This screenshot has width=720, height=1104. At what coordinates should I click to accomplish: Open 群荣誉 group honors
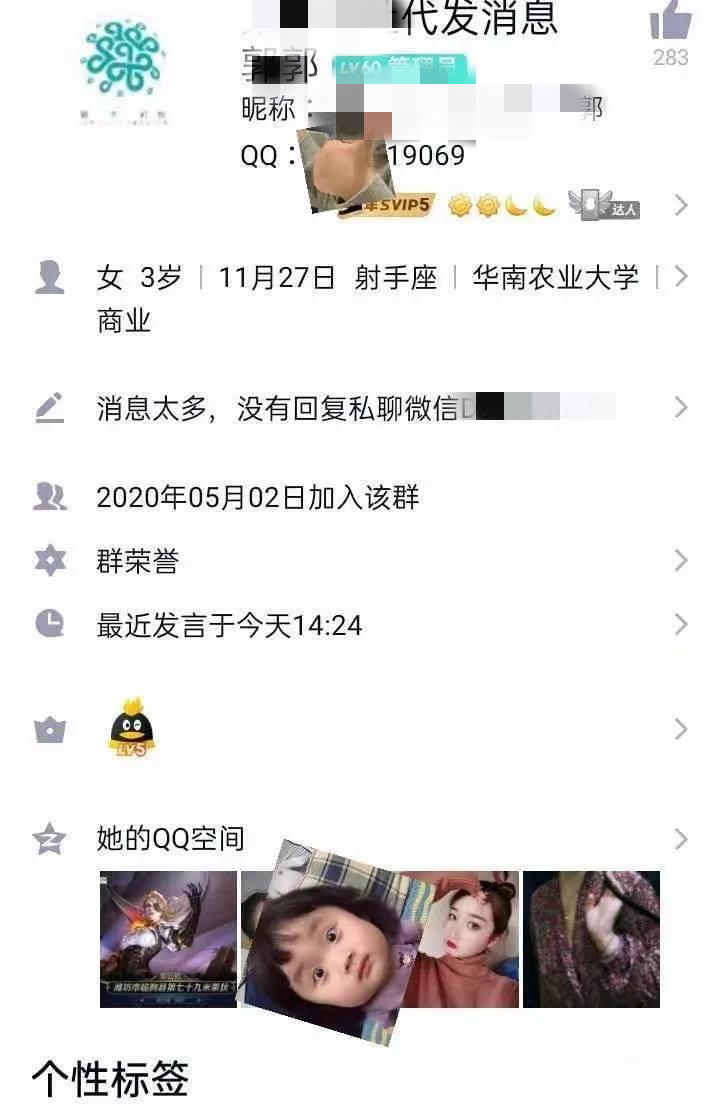[x=138, y=562]
